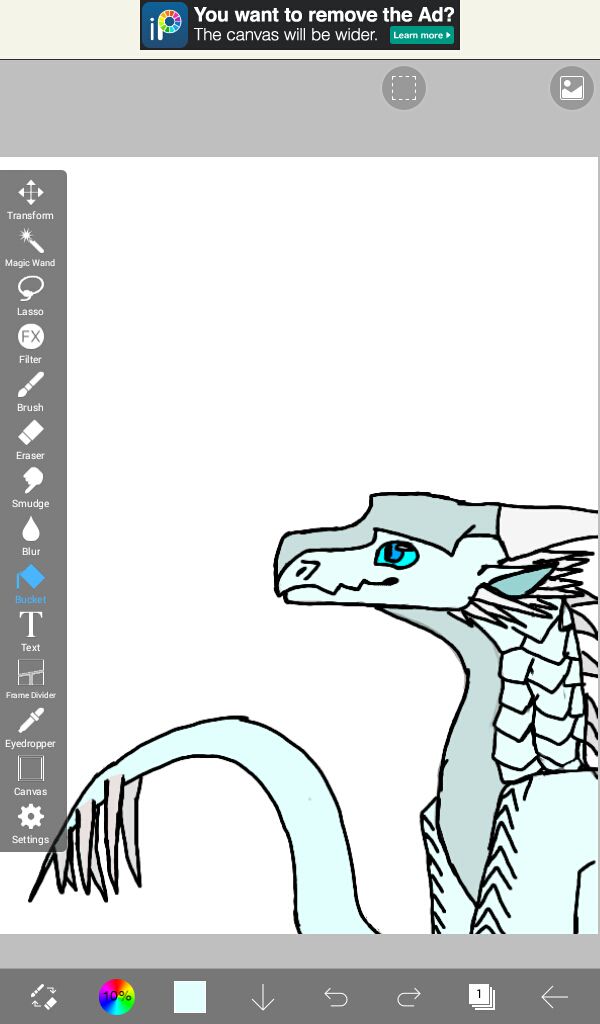Open the color wheel picker

tap(116, 996)
